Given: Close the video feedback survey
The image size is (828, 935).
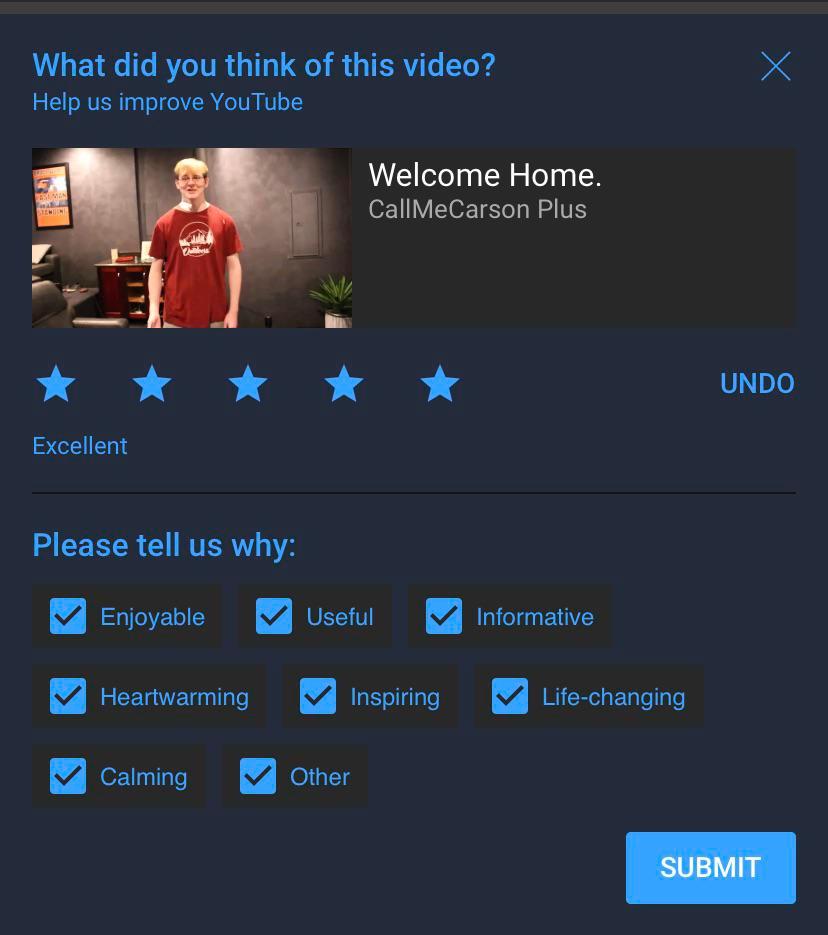Looking at the screenshot, I should (x=776, y=67).
